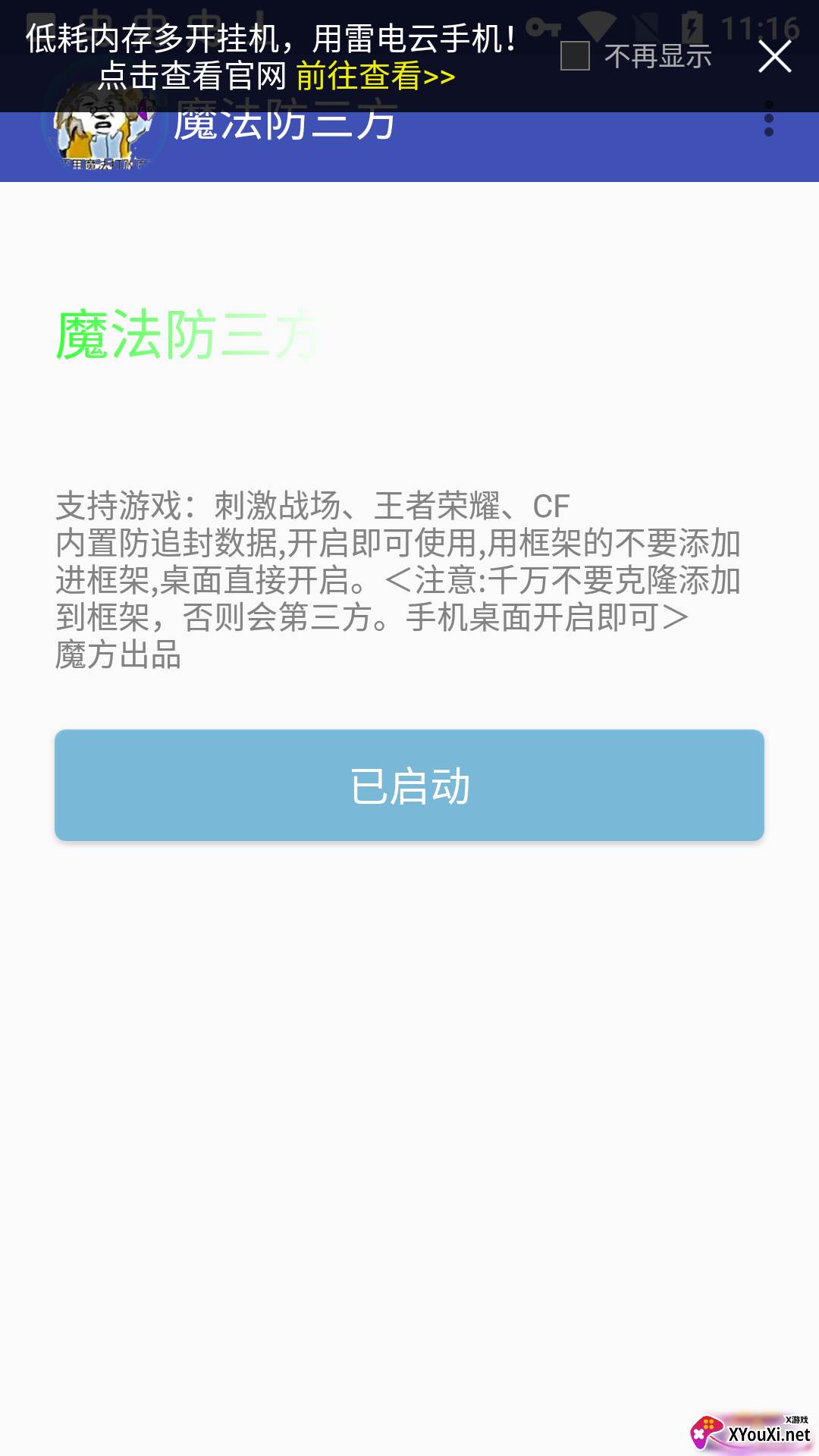Open the 前往查看>> link
Viewport: 819px width, 1456px height.
[375, 77]
